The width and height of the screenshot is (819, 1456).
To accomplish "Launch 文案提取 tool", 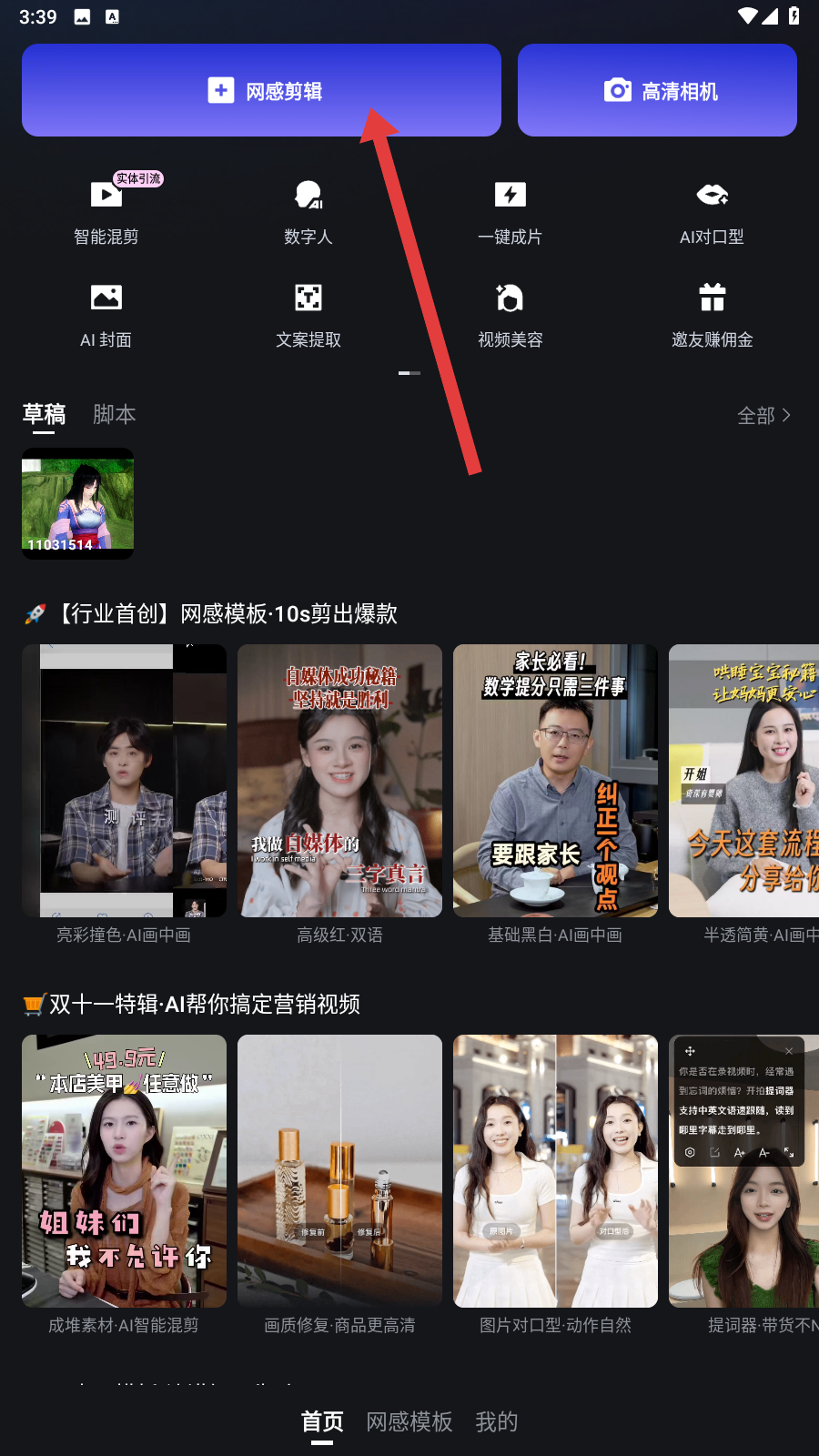I will (308, 315).
